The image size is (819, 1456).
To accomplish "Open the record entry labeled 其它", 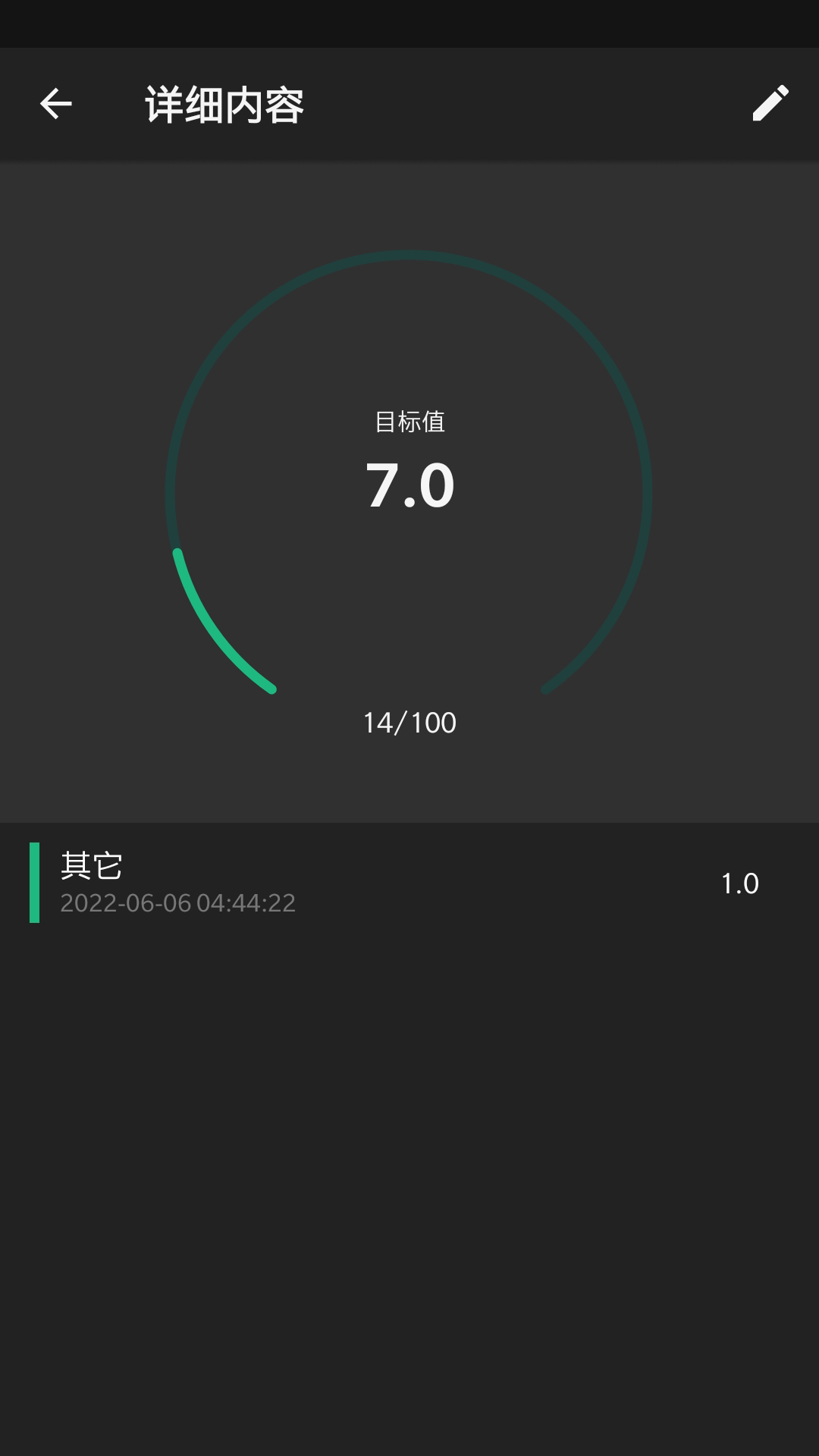I will tap(91, 864).
